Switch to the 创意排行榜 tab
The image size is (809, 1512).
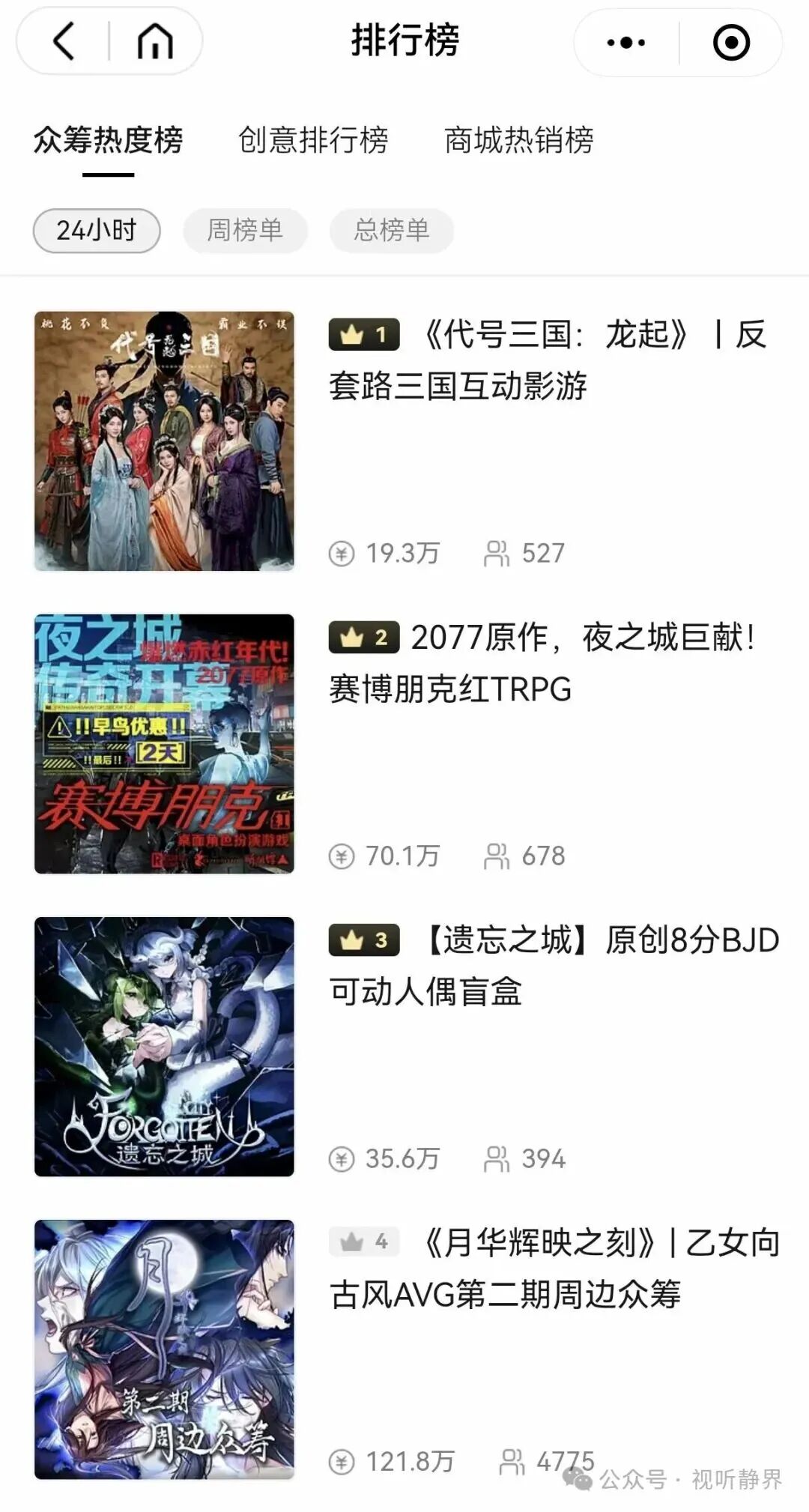313,140
